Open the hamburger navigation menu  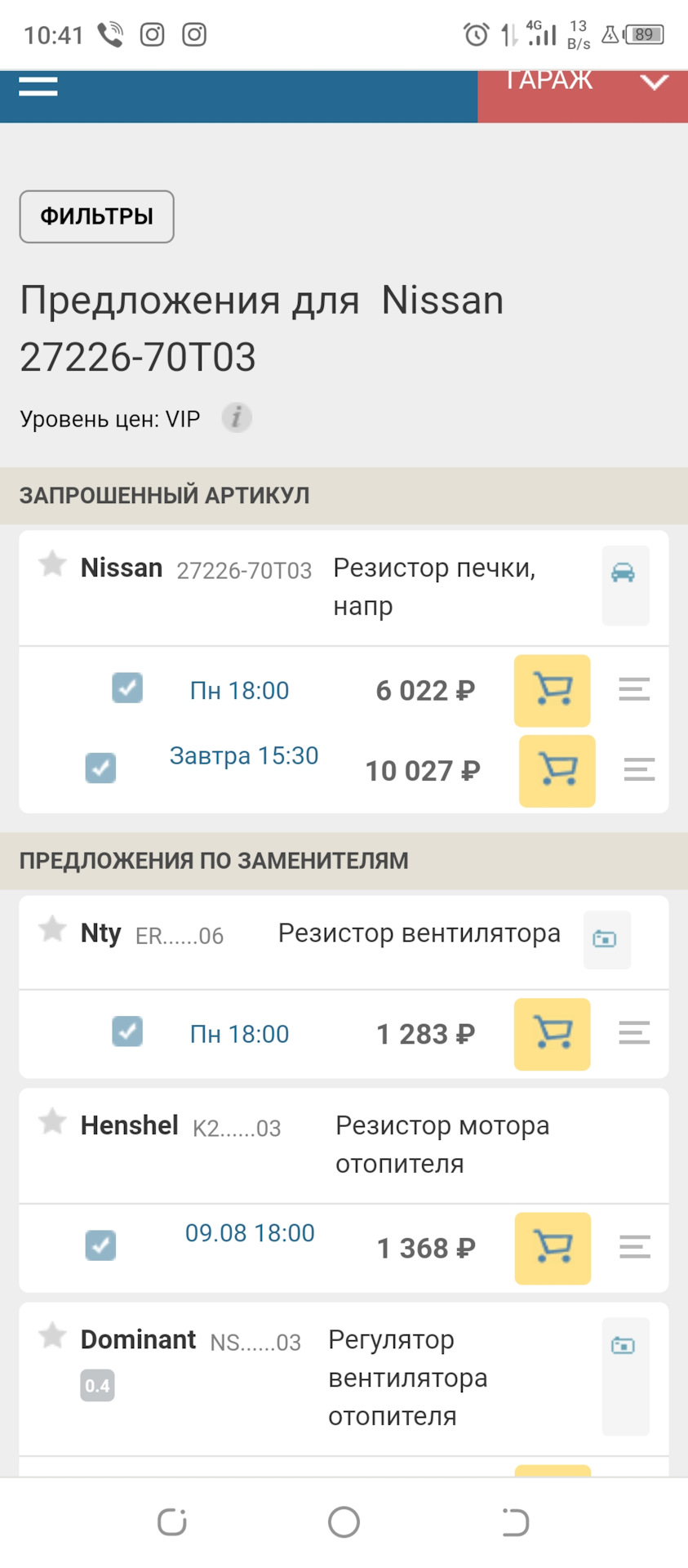[x=37, y=85]
